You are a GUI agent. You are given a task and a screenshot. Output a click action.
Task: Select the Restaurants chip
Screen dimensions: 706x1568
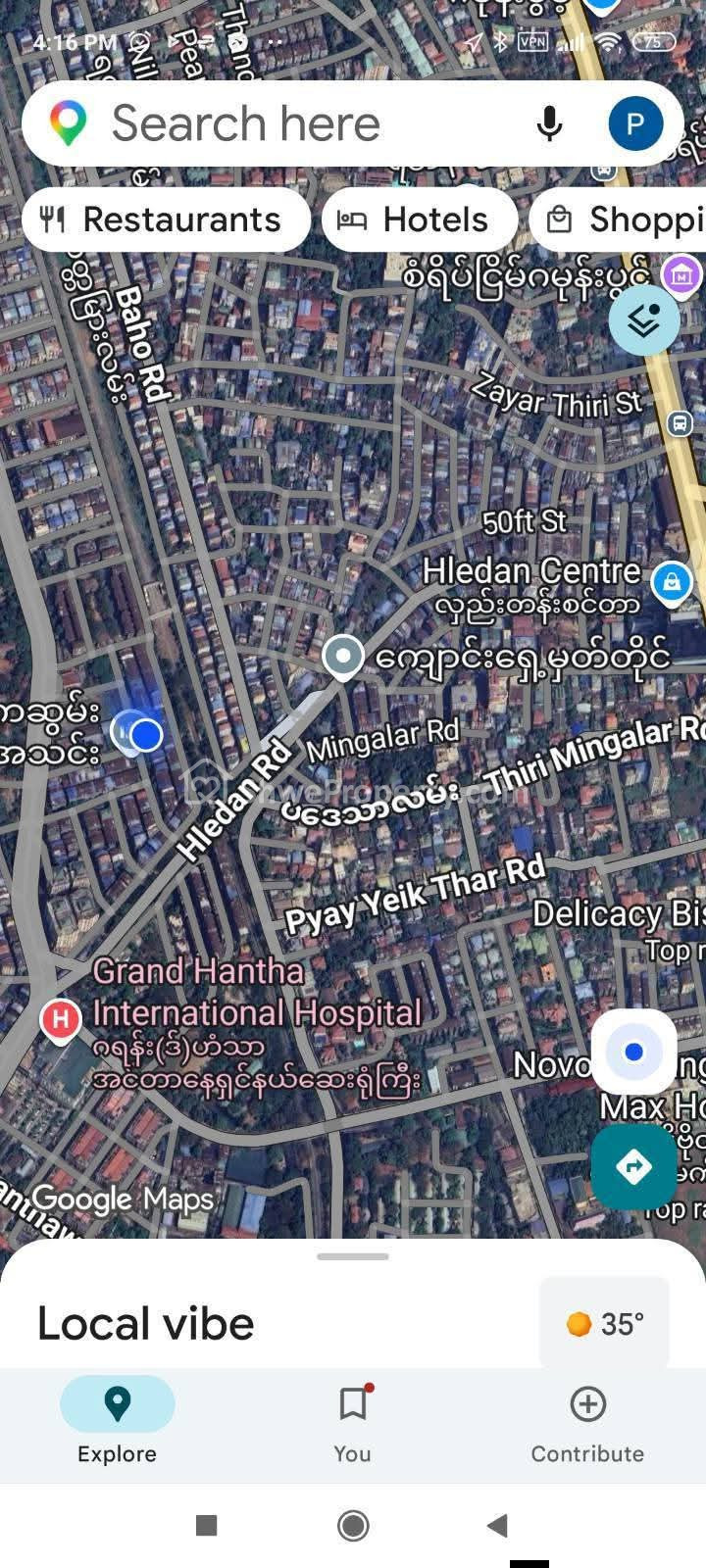click(166, 220)
